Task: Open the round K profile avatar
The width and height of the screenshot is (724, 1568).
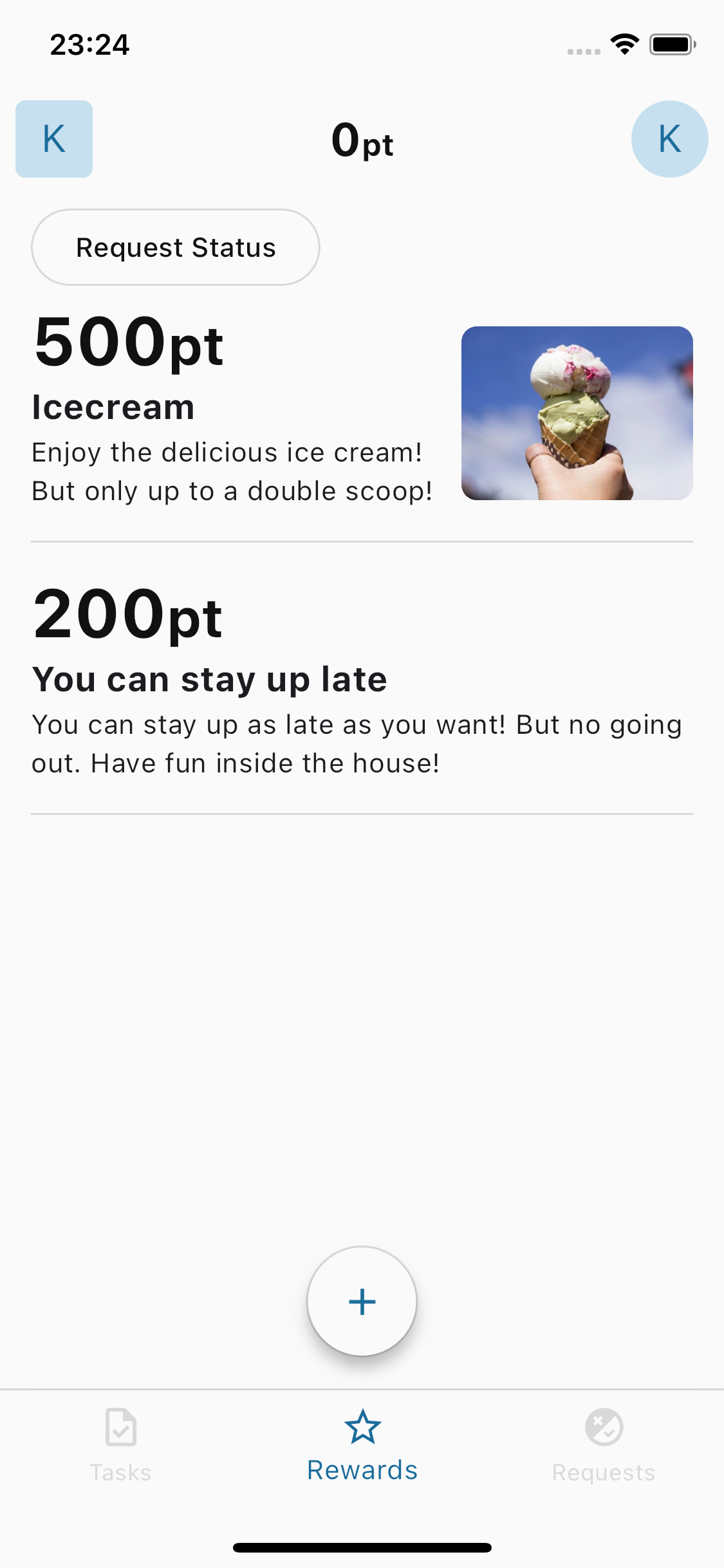Action: [x=669, y=139]
